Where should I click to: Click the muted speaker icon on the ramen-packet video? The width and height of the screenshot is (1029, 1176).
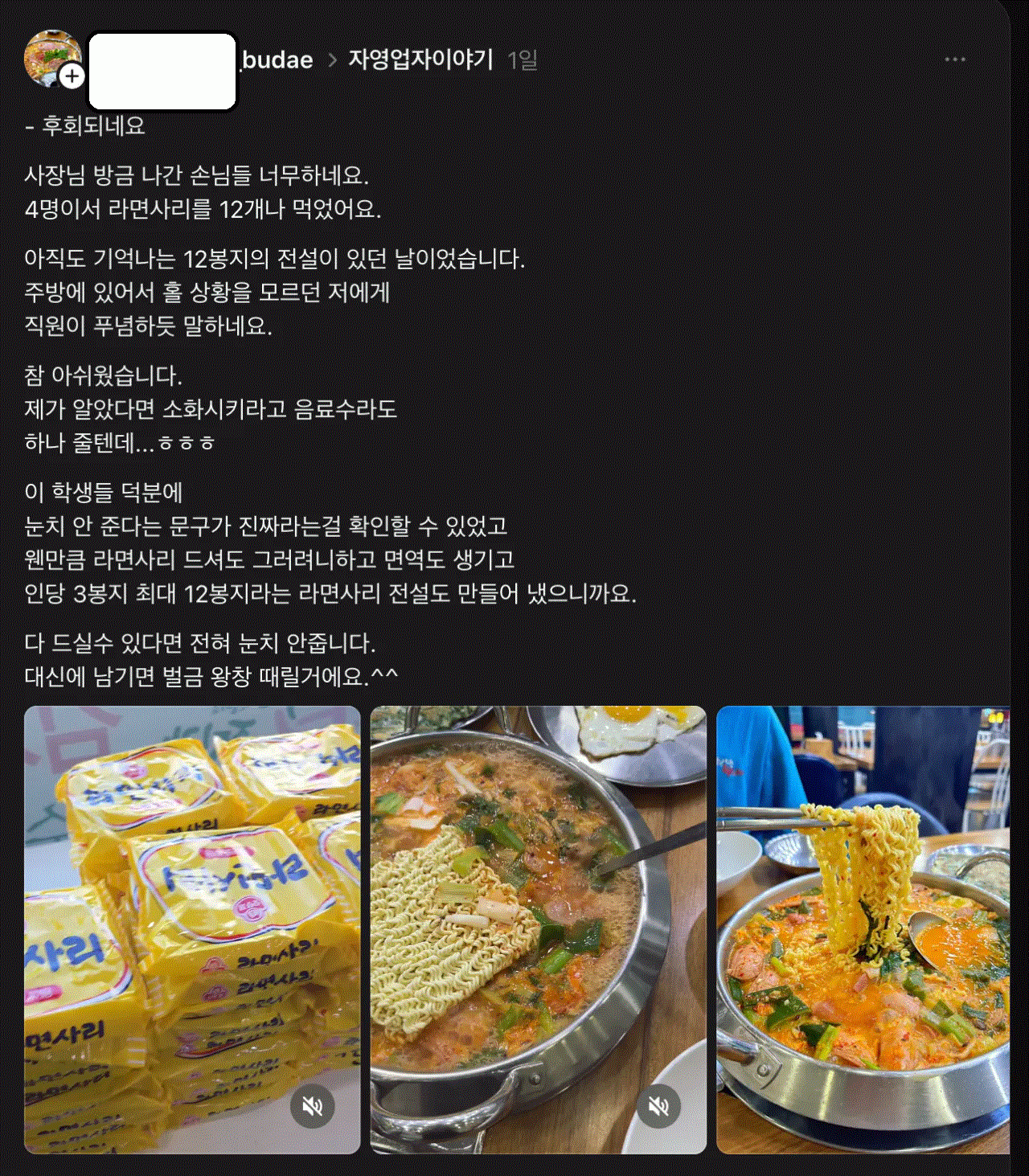314,1104
